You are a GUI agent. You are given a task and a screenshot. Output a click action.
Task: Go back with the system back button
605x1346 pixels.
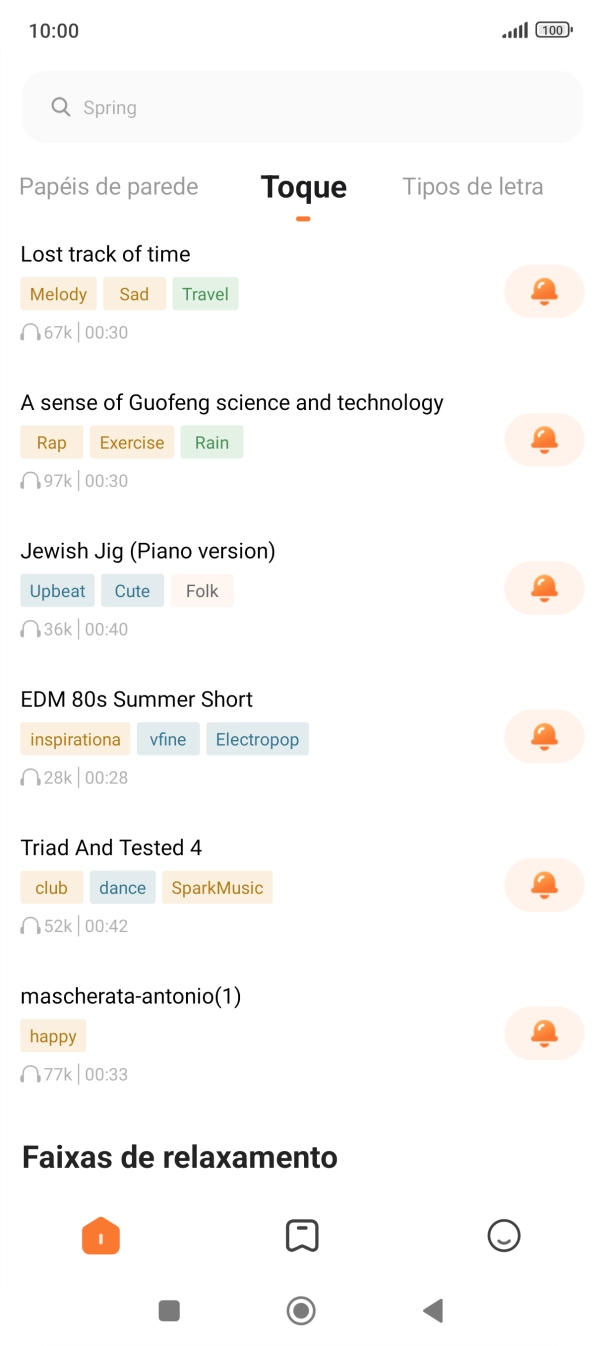(433, 1311)
